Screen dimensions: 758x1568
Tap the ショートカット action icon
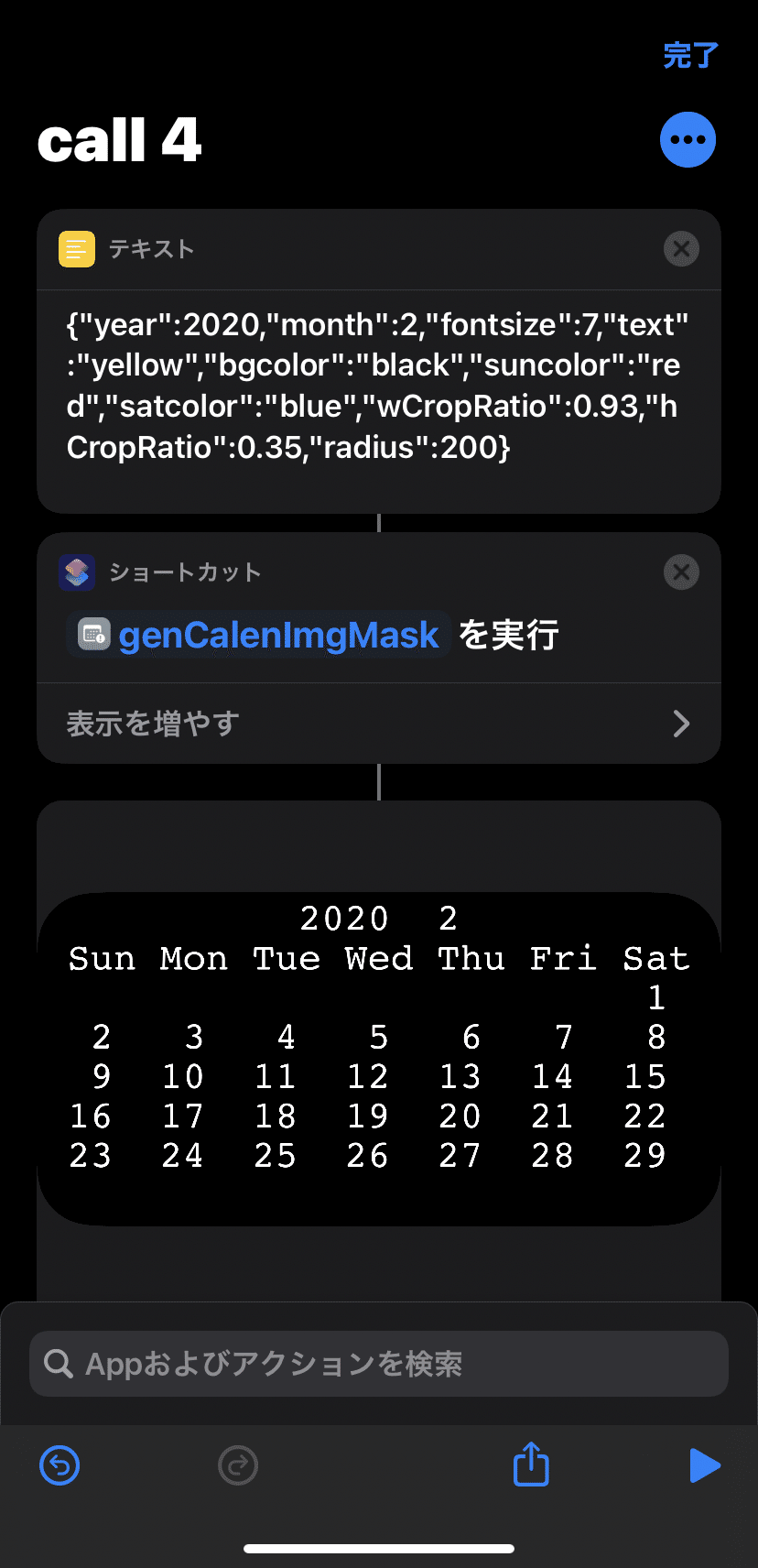tap(77, 572)
